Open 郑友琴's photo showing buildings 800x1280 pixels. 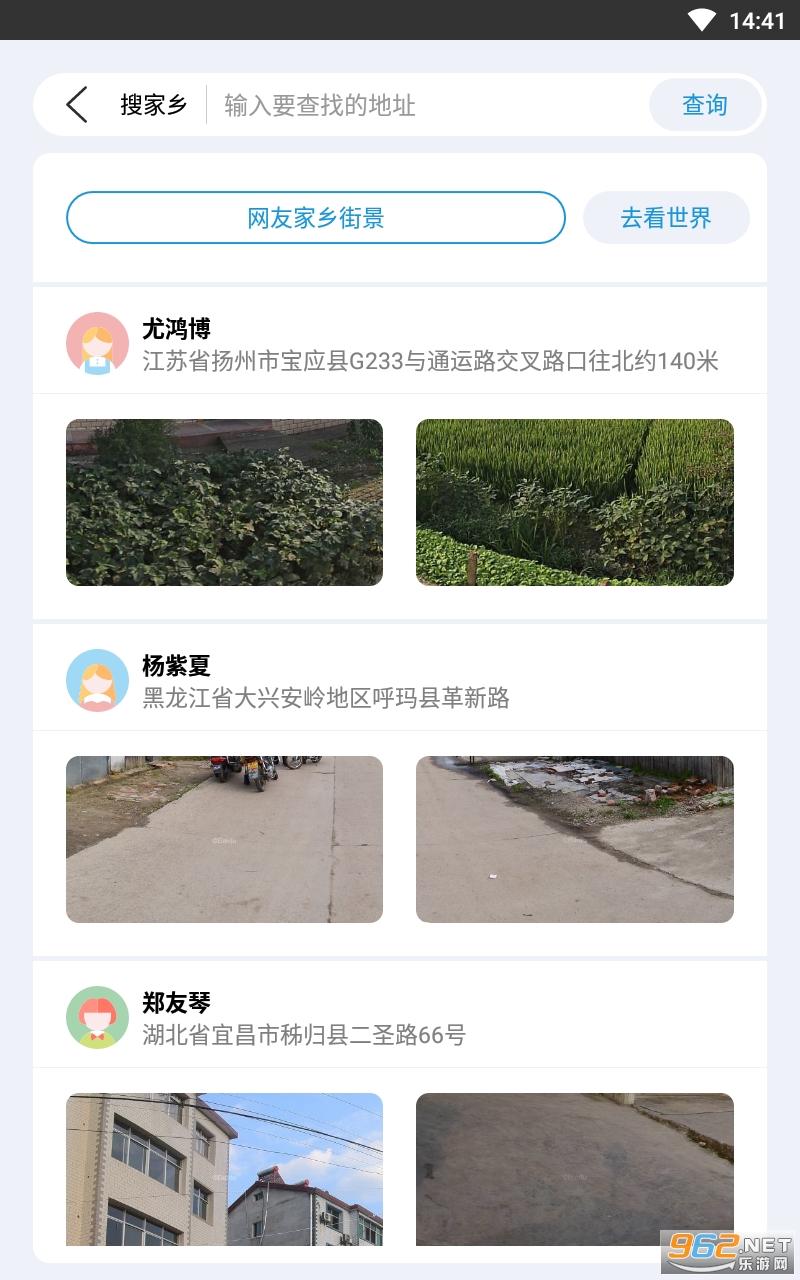tap(224, 1169)
